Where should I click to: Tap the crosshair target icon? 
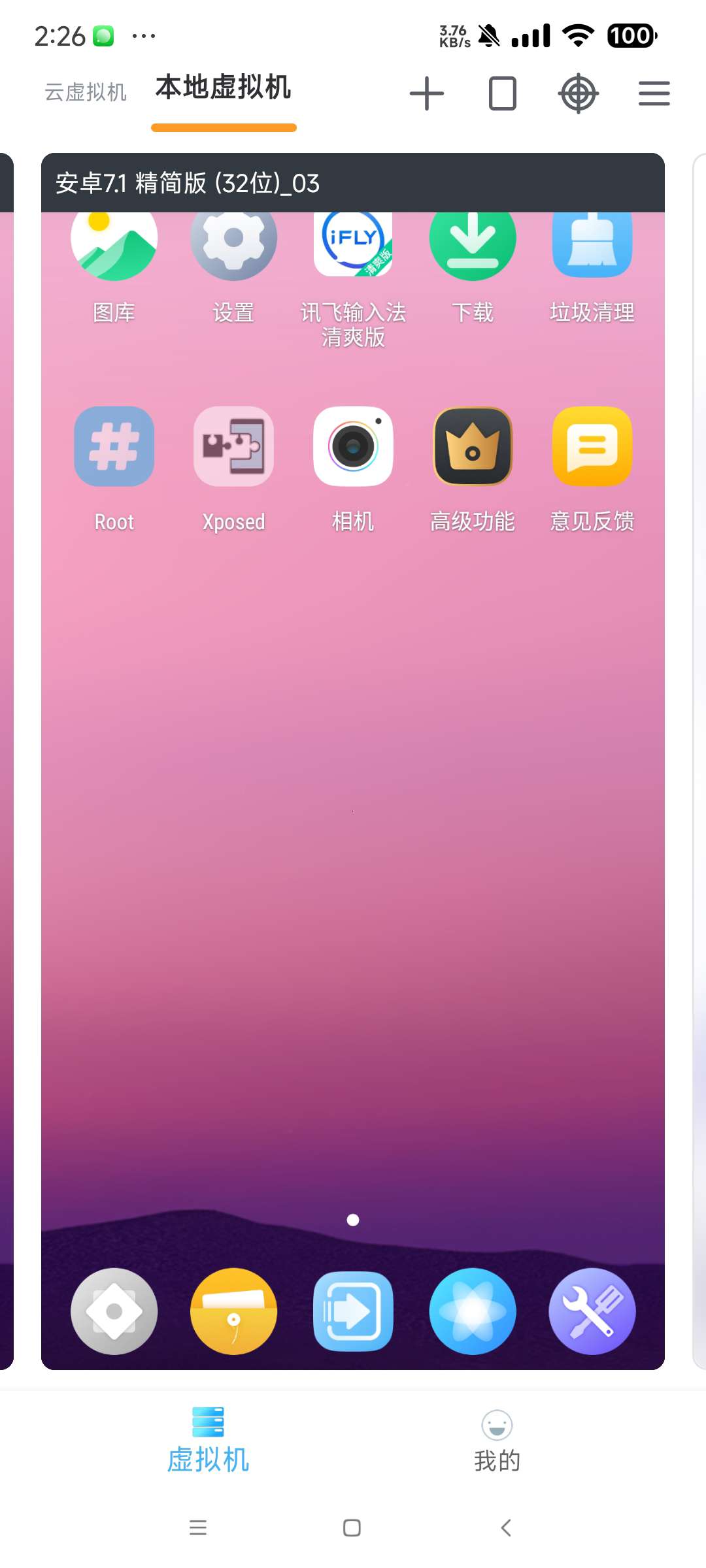(578, 93)
